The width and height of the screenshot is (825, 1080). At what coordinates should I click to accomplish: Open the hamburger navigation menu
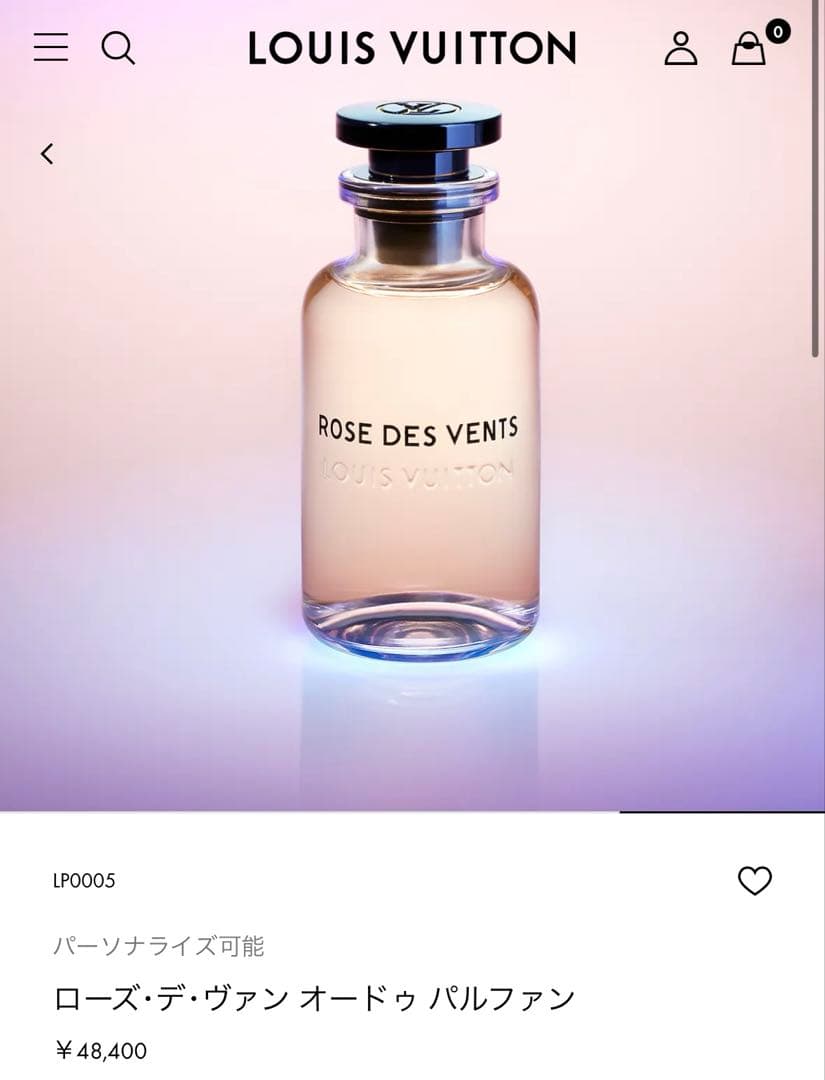click(51, 47)
